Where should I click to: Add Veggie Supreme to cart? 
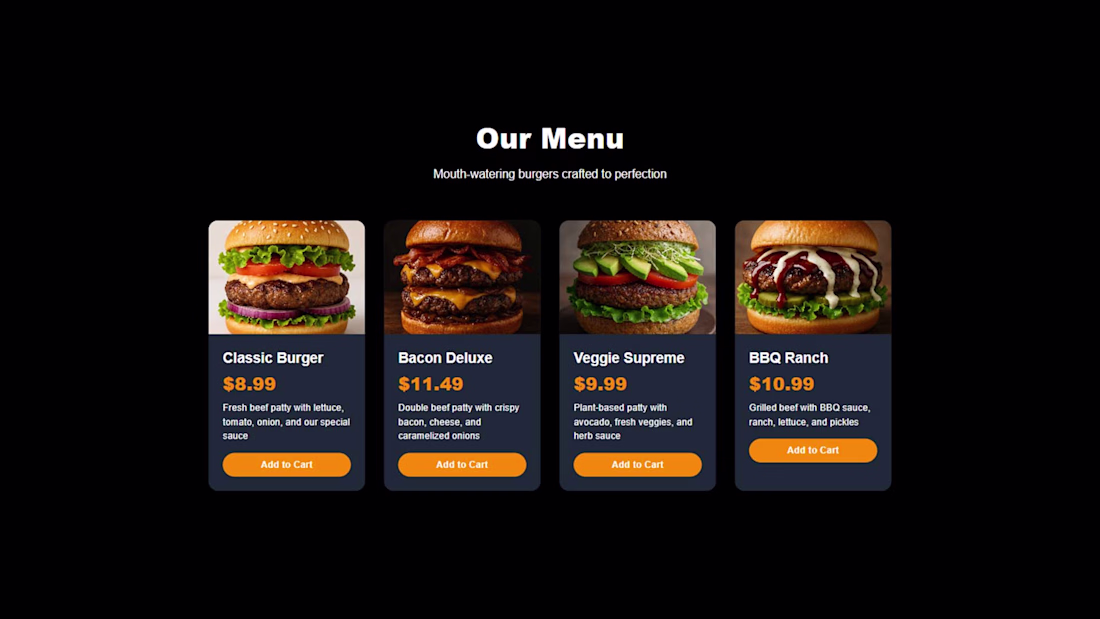(x=637, y=464)
